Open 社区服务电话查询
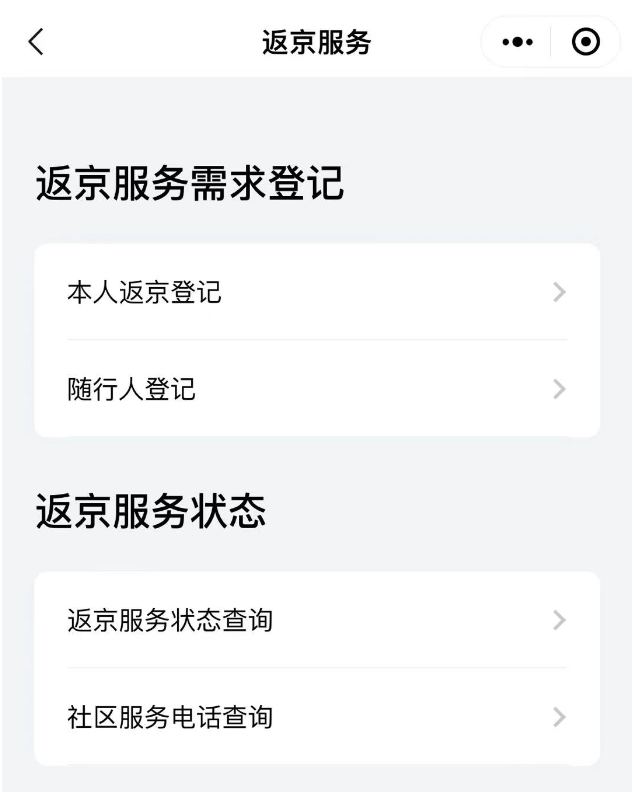Viewport: 634px width, 792px height. (316, 716)
